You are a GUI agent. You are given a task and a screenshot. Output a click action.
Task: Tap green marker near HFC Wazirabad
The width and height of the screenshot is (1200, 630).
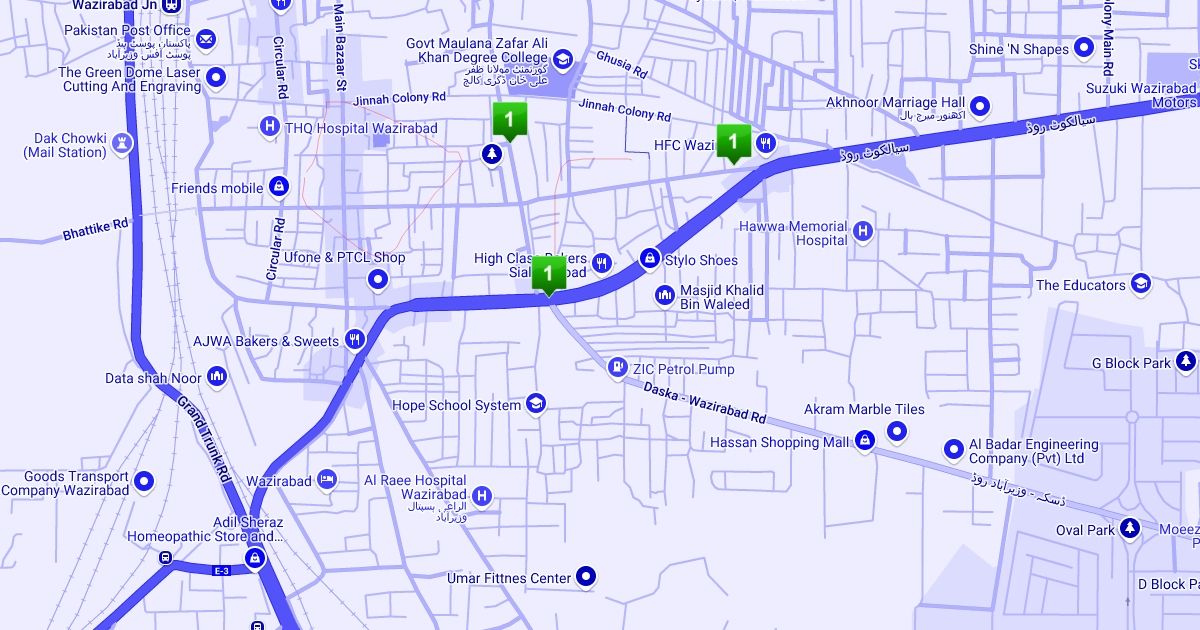click(x=733, y=141)
